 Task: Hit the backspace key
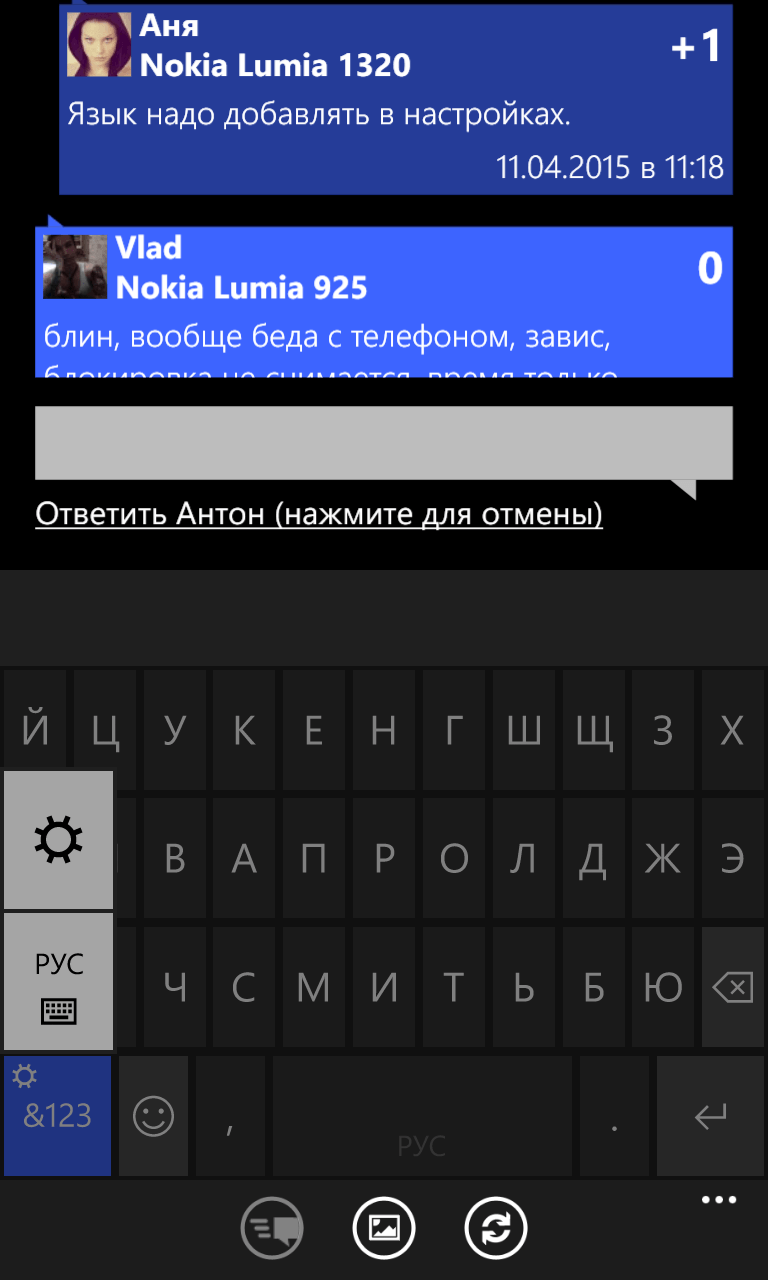732,988
